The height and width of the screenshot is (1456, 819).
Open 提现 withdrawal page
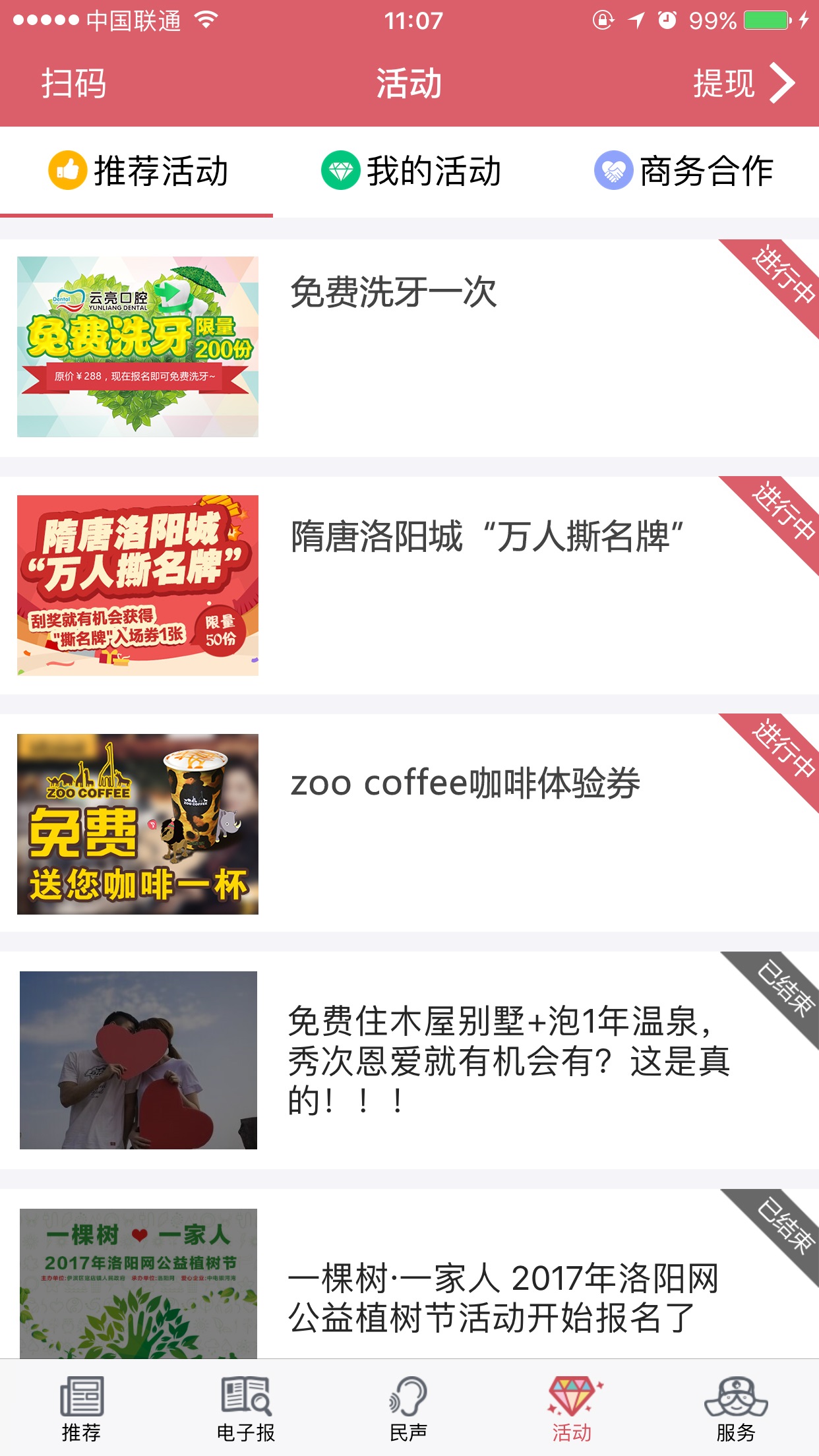(x=742, y=84)
